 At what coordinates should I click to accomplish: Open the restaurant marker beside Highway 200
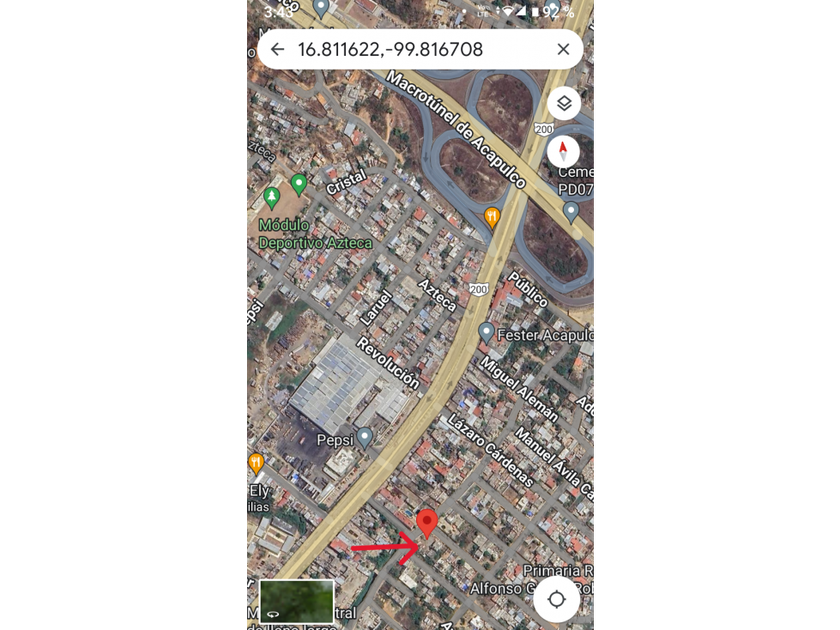click(x=492, y=216)
